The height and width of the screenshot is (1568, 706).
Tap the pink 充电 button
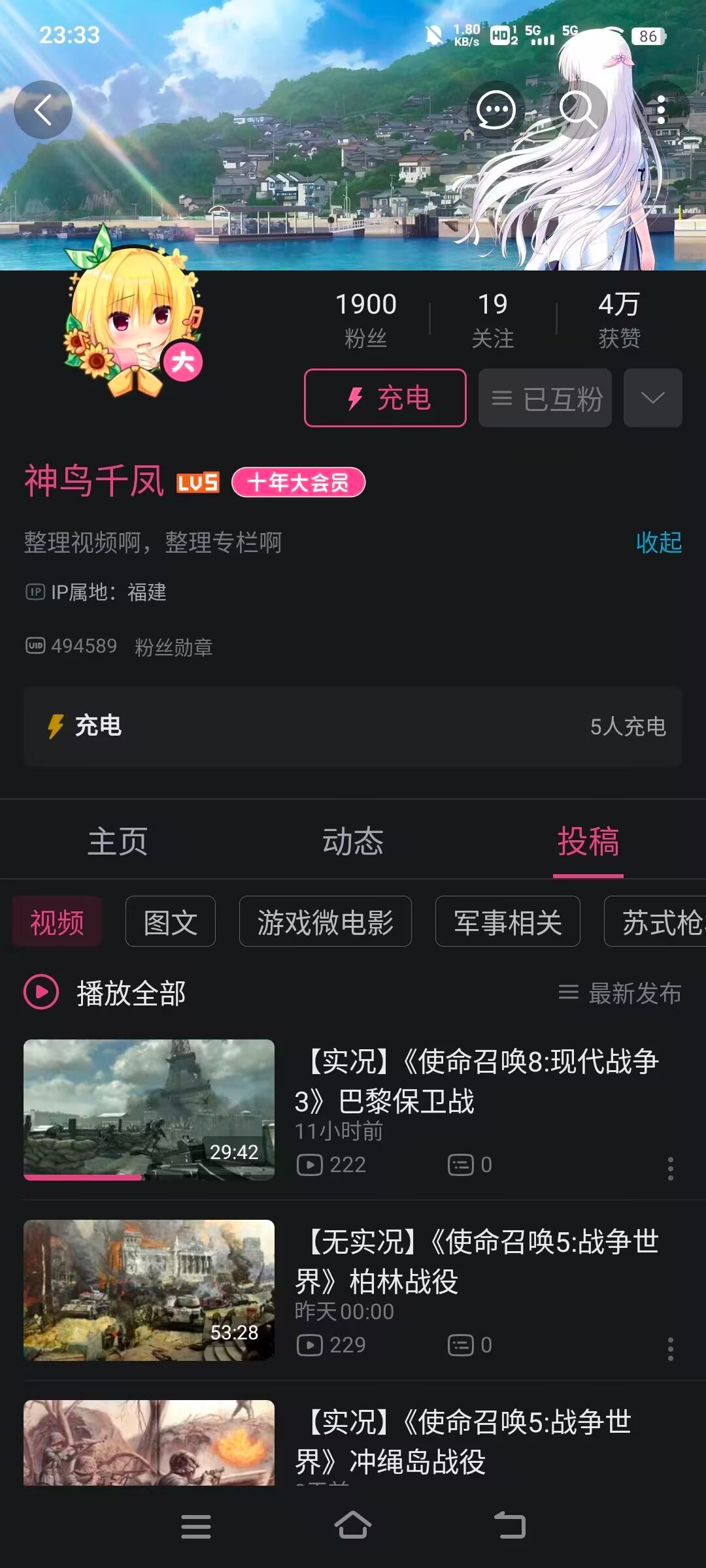pos(385,398)
